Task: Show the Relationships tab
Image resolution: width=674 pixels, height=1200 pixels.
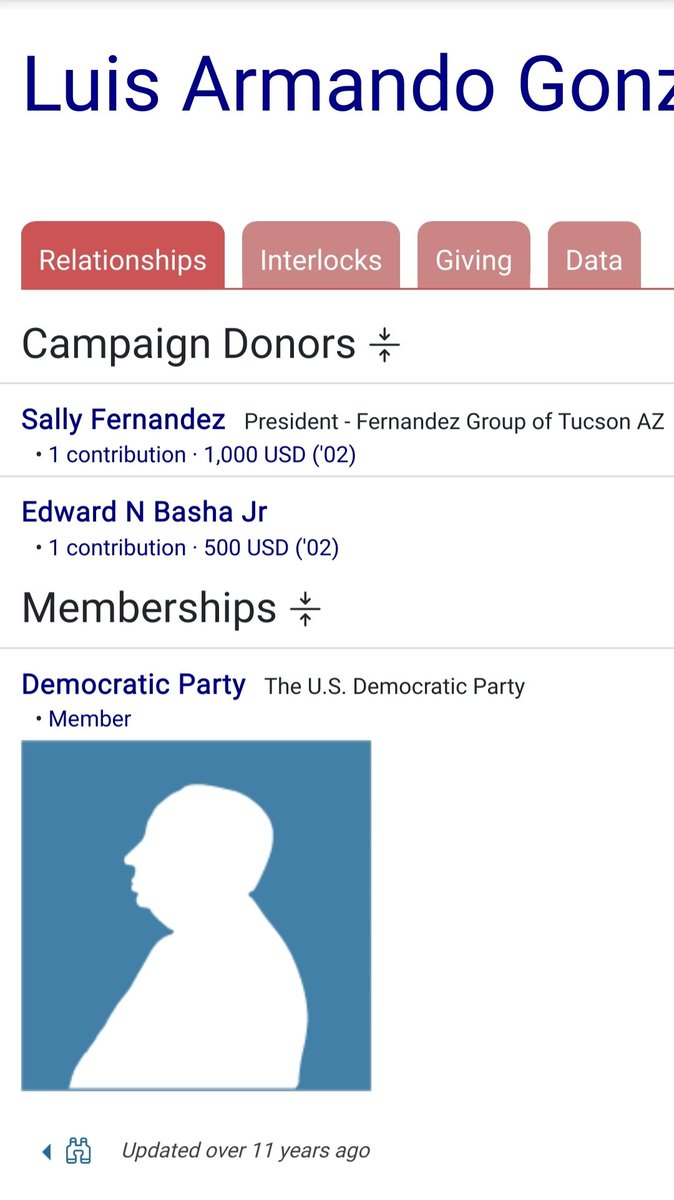Action: pyautogui.click(x=122, y=260)
